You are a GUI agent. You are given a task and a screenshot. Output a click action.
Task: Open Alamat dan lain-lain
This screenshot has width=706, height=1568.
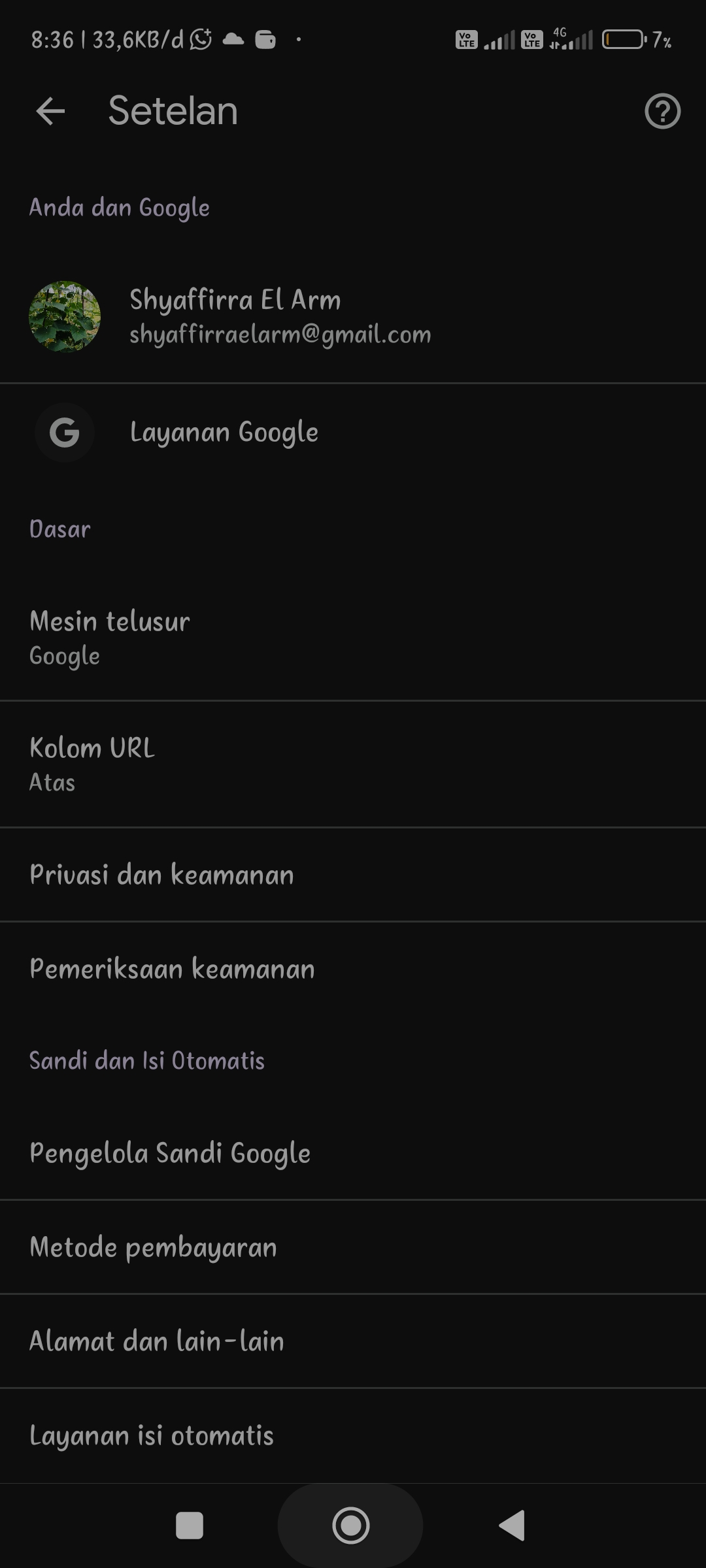pyautogui.click(x=353, y=1341)
